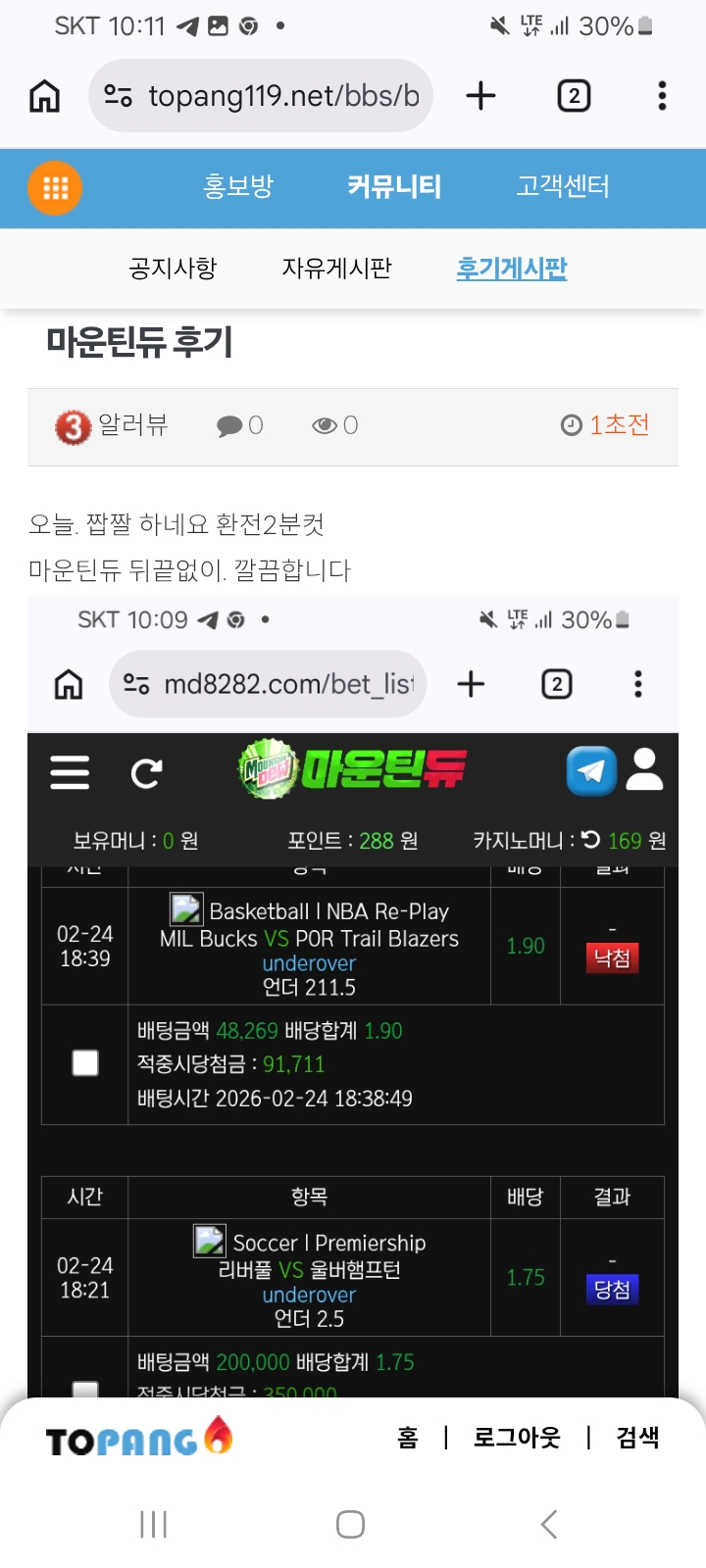
Task: Click the clock icon next to 1초전
Action: point(572,424)
